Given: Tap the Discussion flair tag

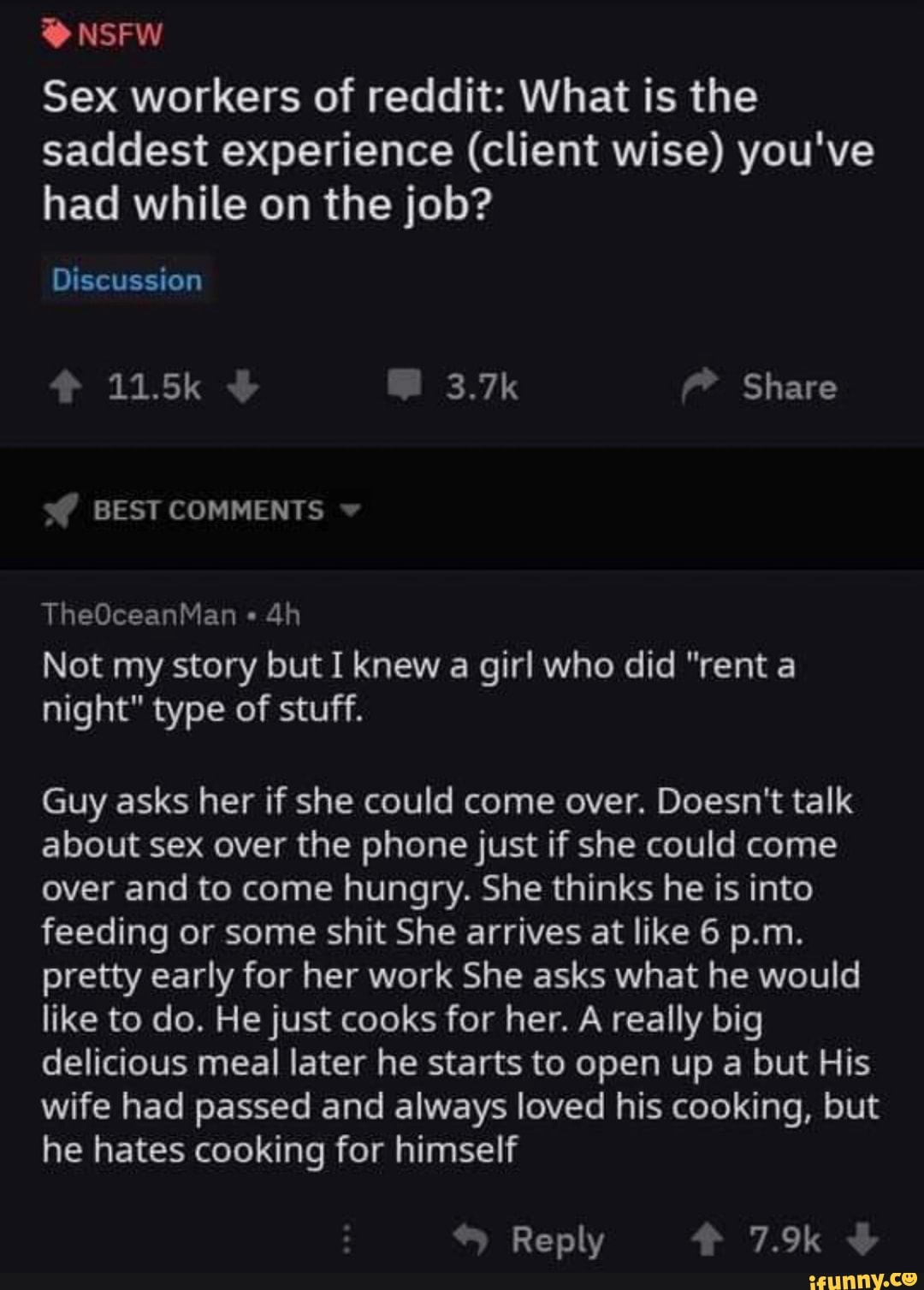Looking at the screenshot, I should coord(127,281).
